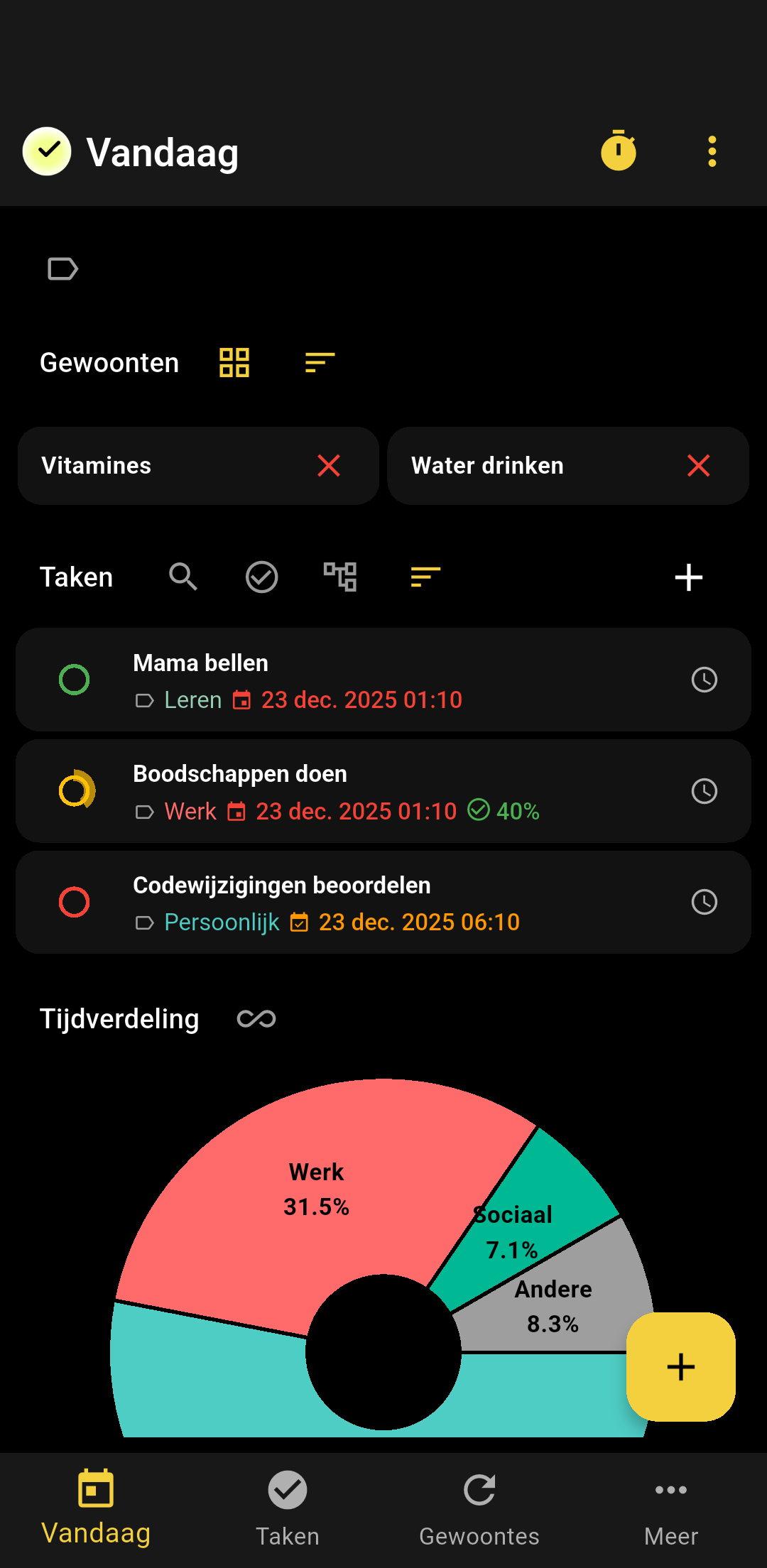Open the sort options for Taken
The height and width of the screenshot is (1568, 767).
point(425,577)
